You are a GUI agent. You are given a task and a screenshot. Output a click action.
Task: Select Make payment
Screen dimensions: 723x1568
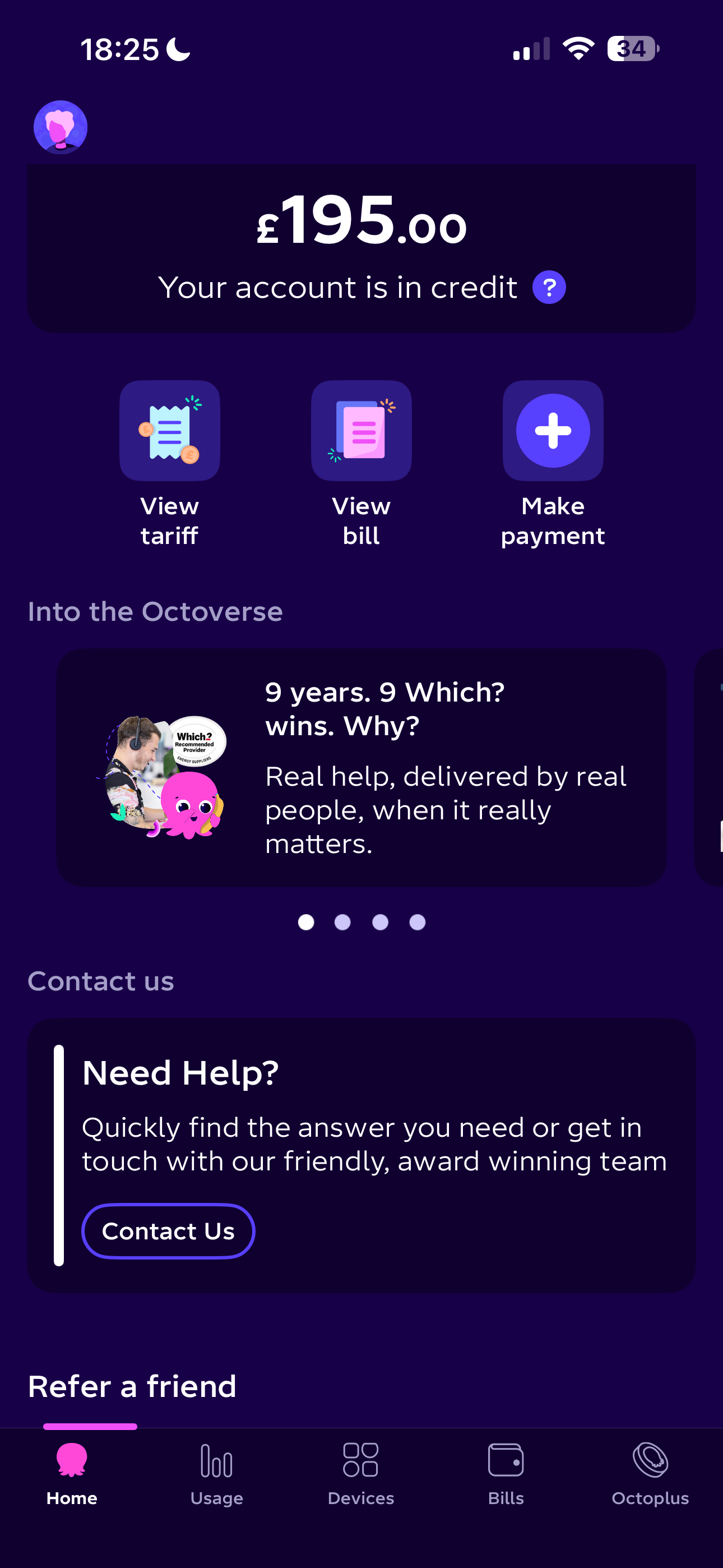coord(553,431)
